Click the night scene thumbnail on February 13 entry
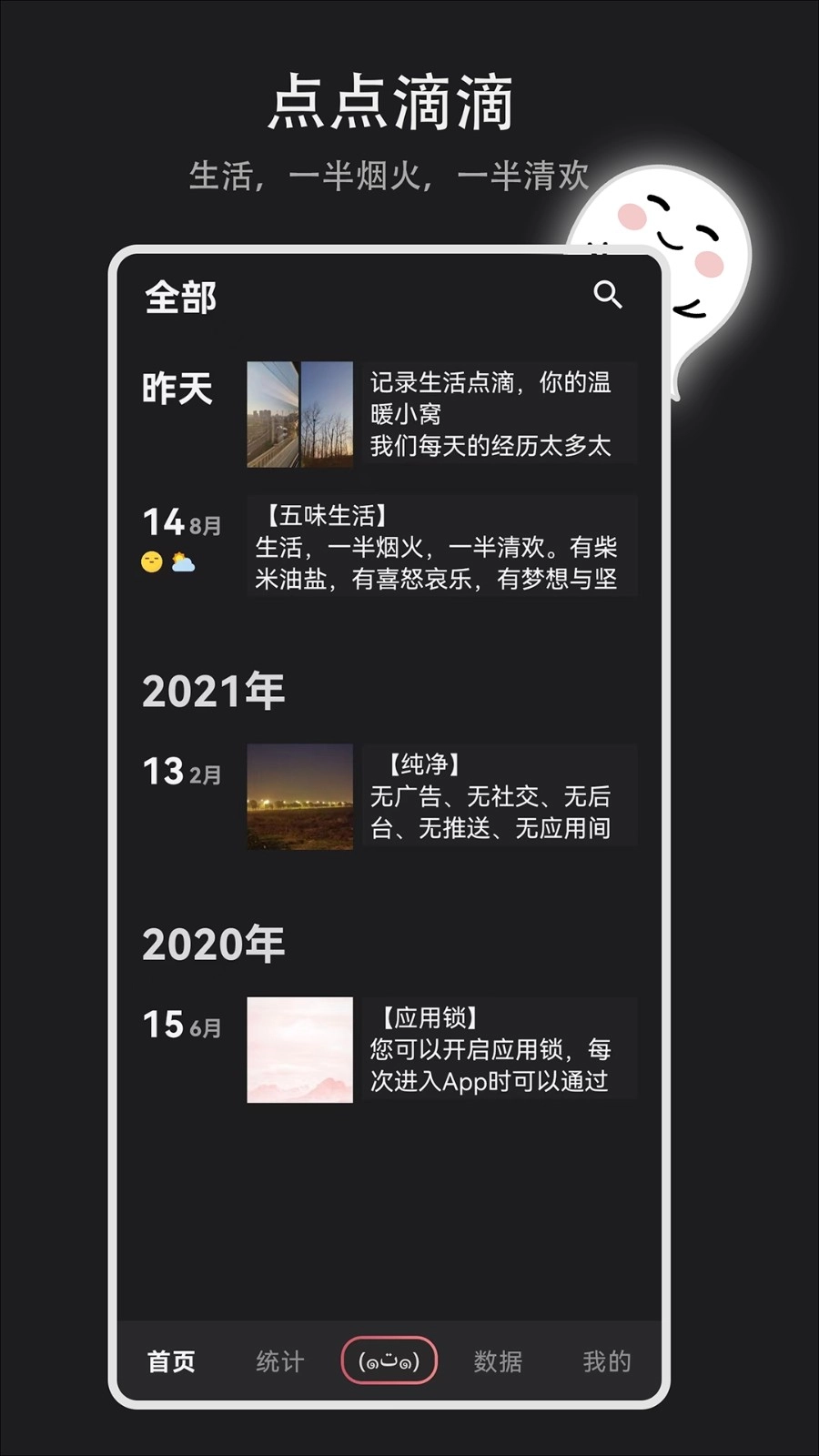The width and height of the screenshot is (819, 1456). (x=298, y=796)
